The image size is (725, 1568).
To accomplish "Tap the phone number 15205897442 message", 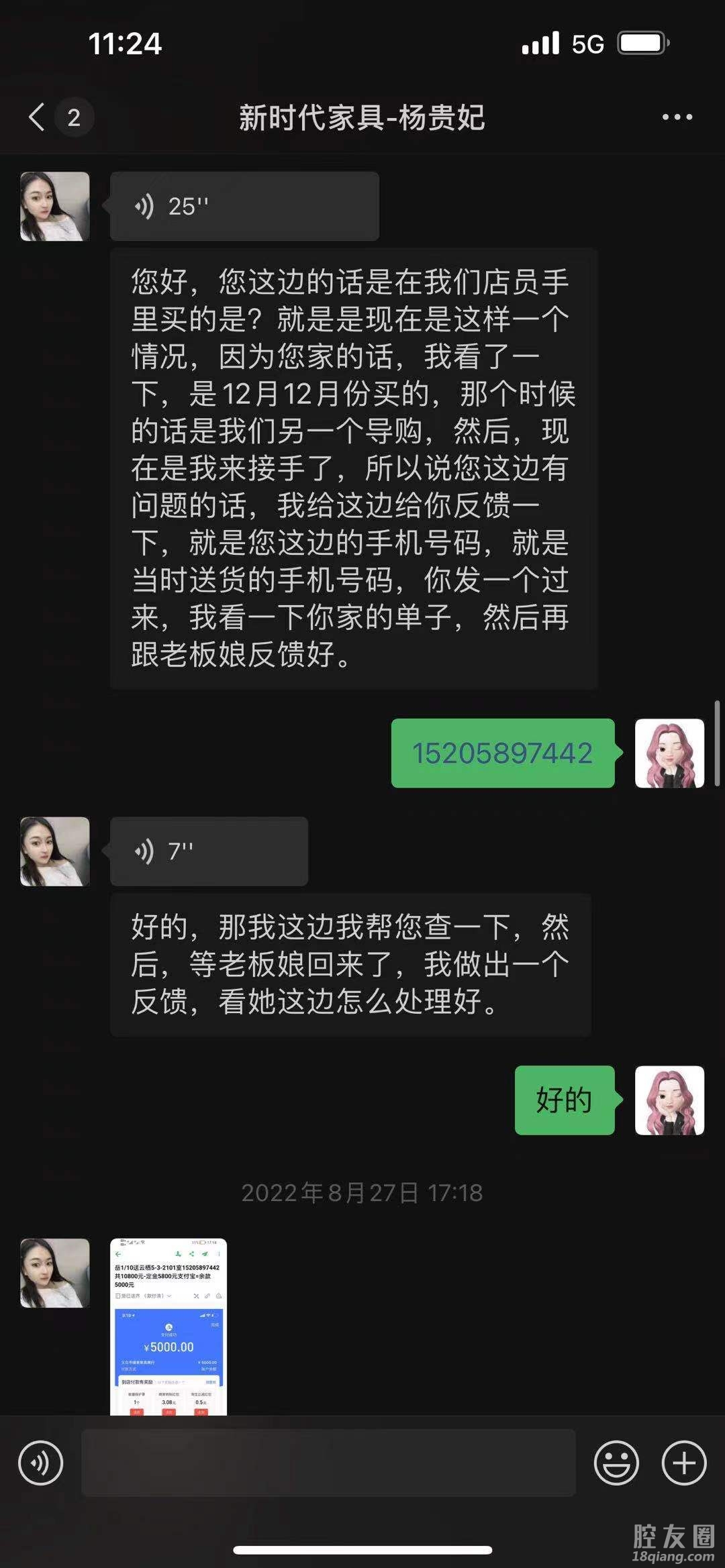I will (502, 753).
